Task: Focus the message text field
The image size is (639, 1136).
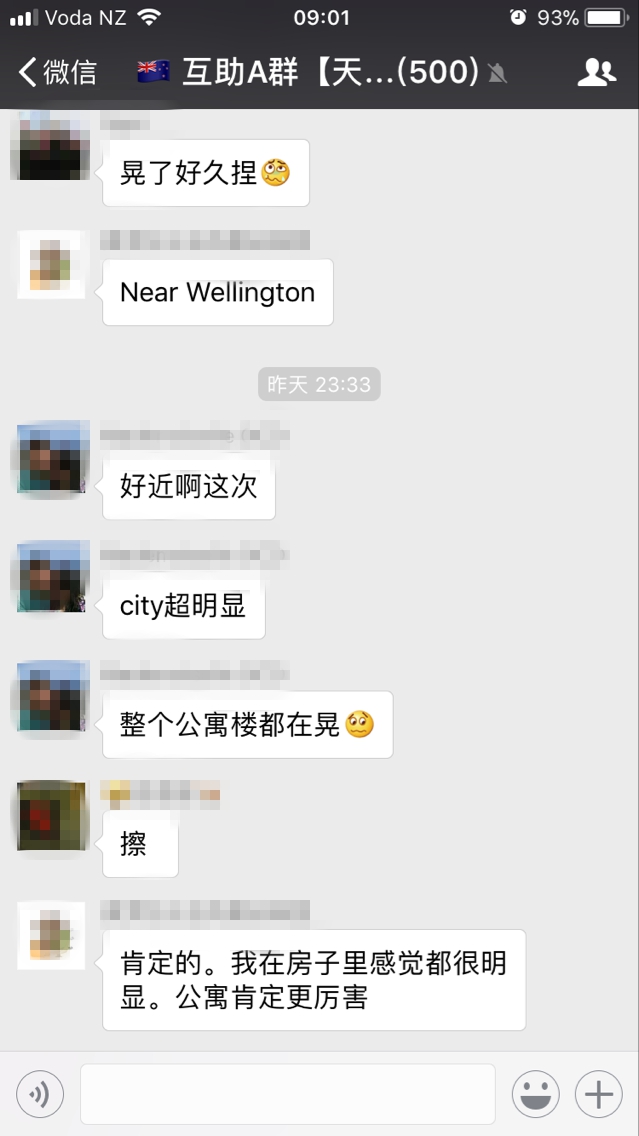Action: [288, 1094]
